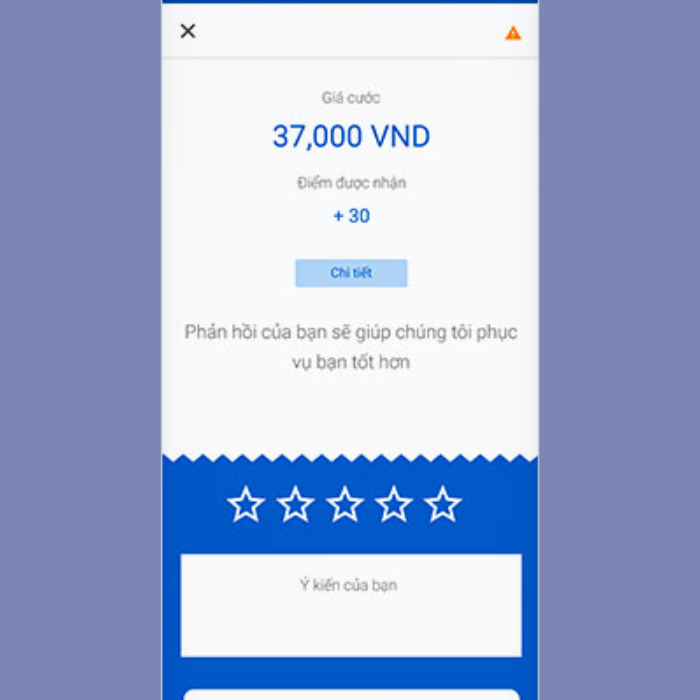700x700 pixels.
Task: Select the fourth rating star
Action: coord(394,505)
